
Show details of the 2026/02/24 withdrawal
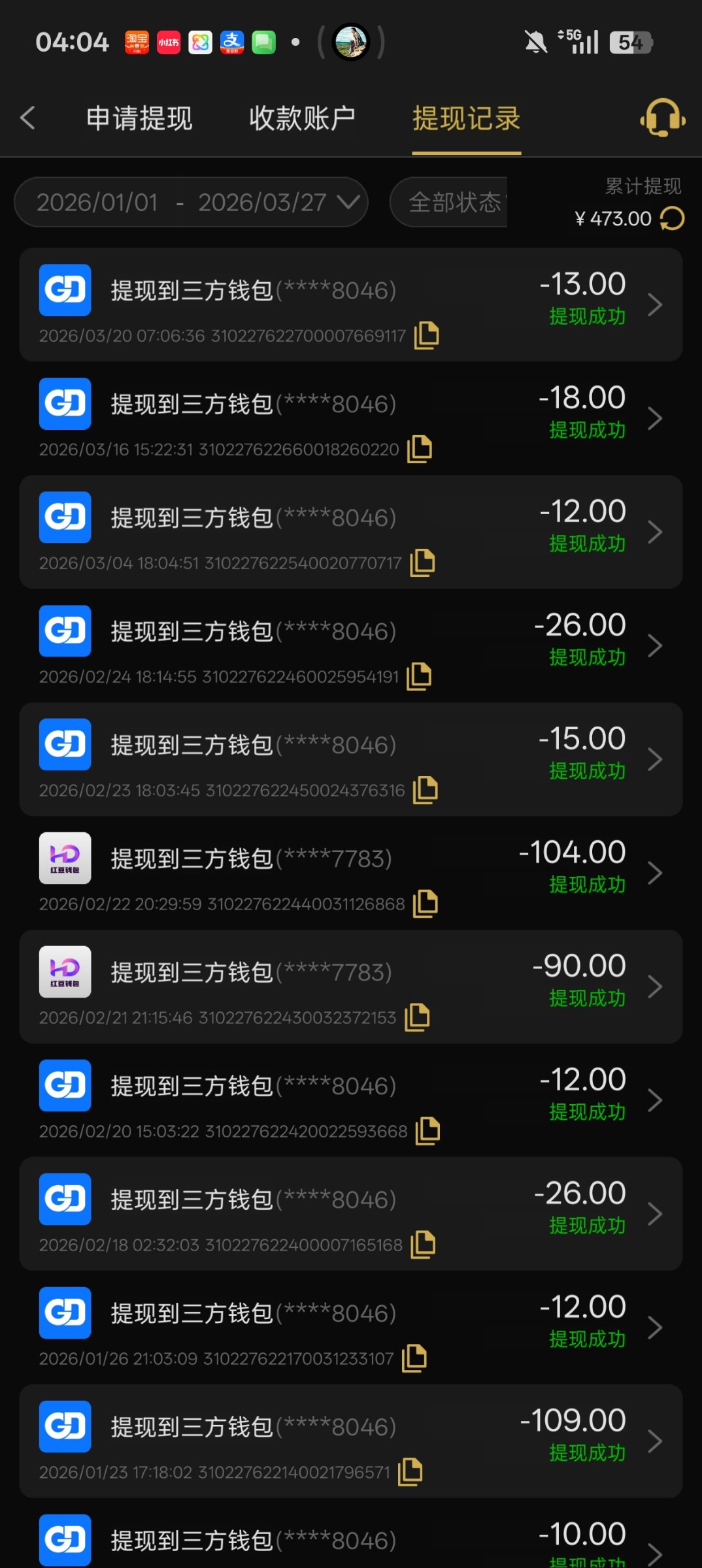pos(350,645)
